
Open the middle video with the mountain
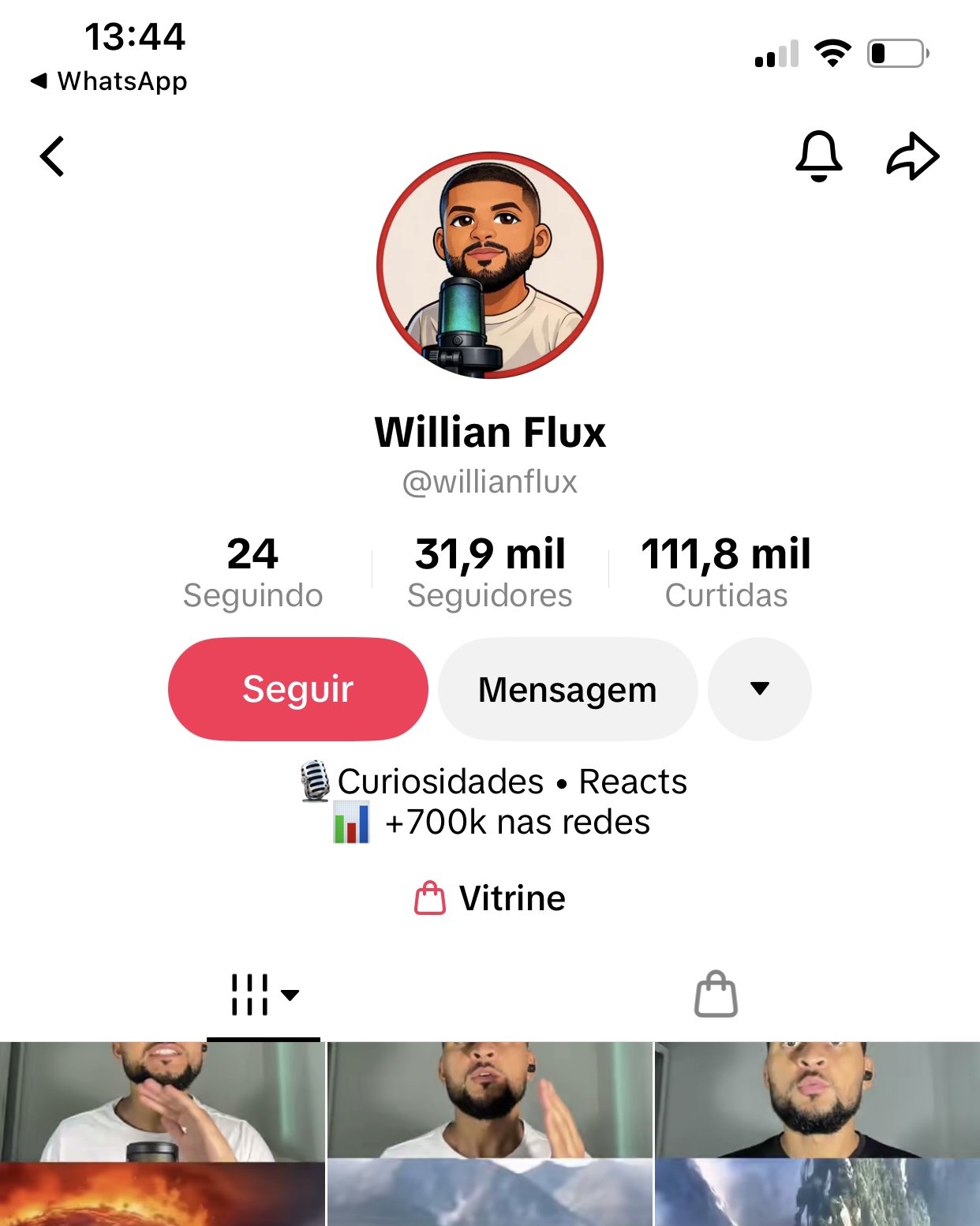point(489,1134)
